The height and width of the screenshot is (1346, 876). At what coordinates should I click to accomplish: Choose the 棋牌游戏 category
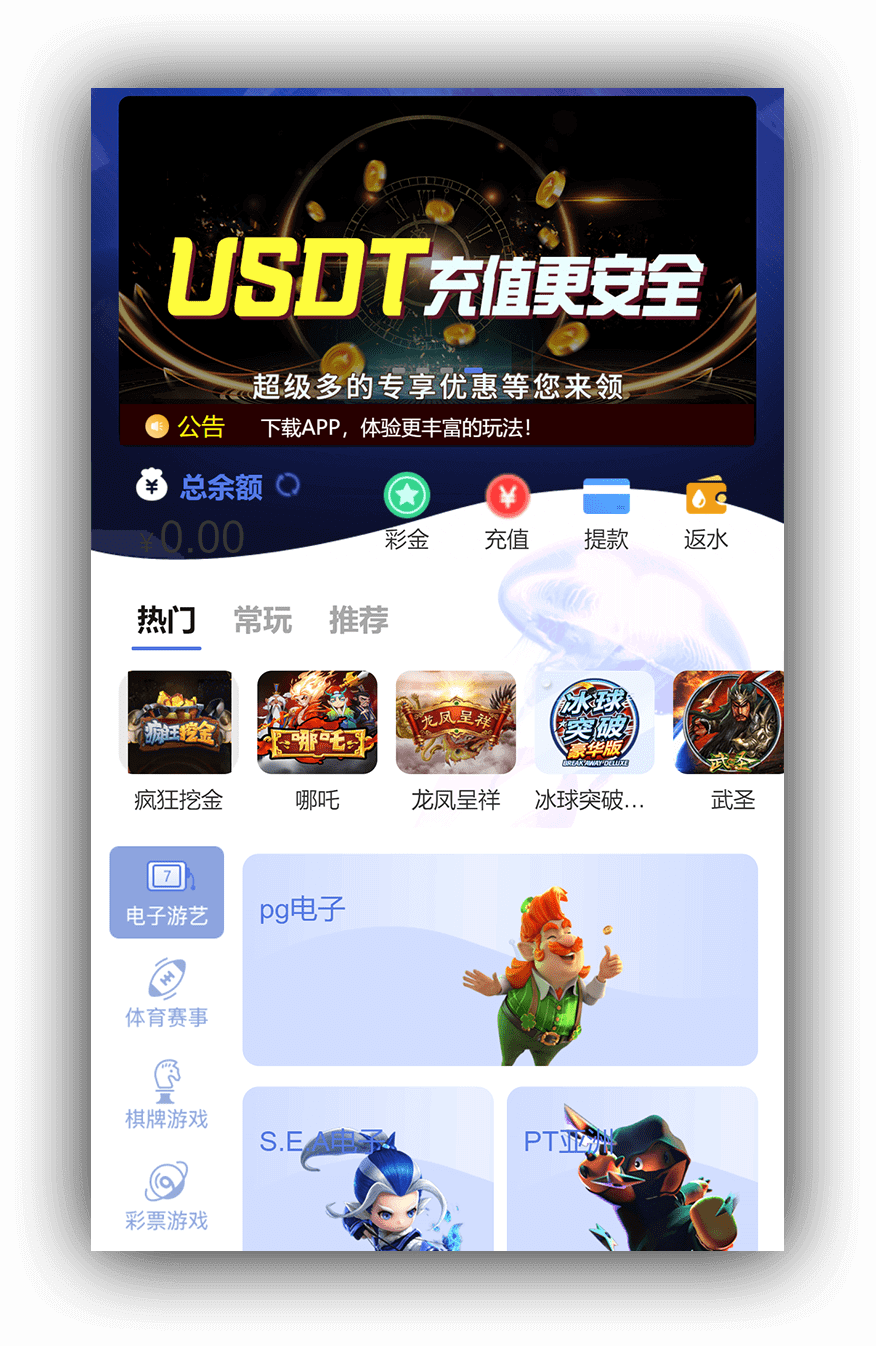tap(167, 1096)
